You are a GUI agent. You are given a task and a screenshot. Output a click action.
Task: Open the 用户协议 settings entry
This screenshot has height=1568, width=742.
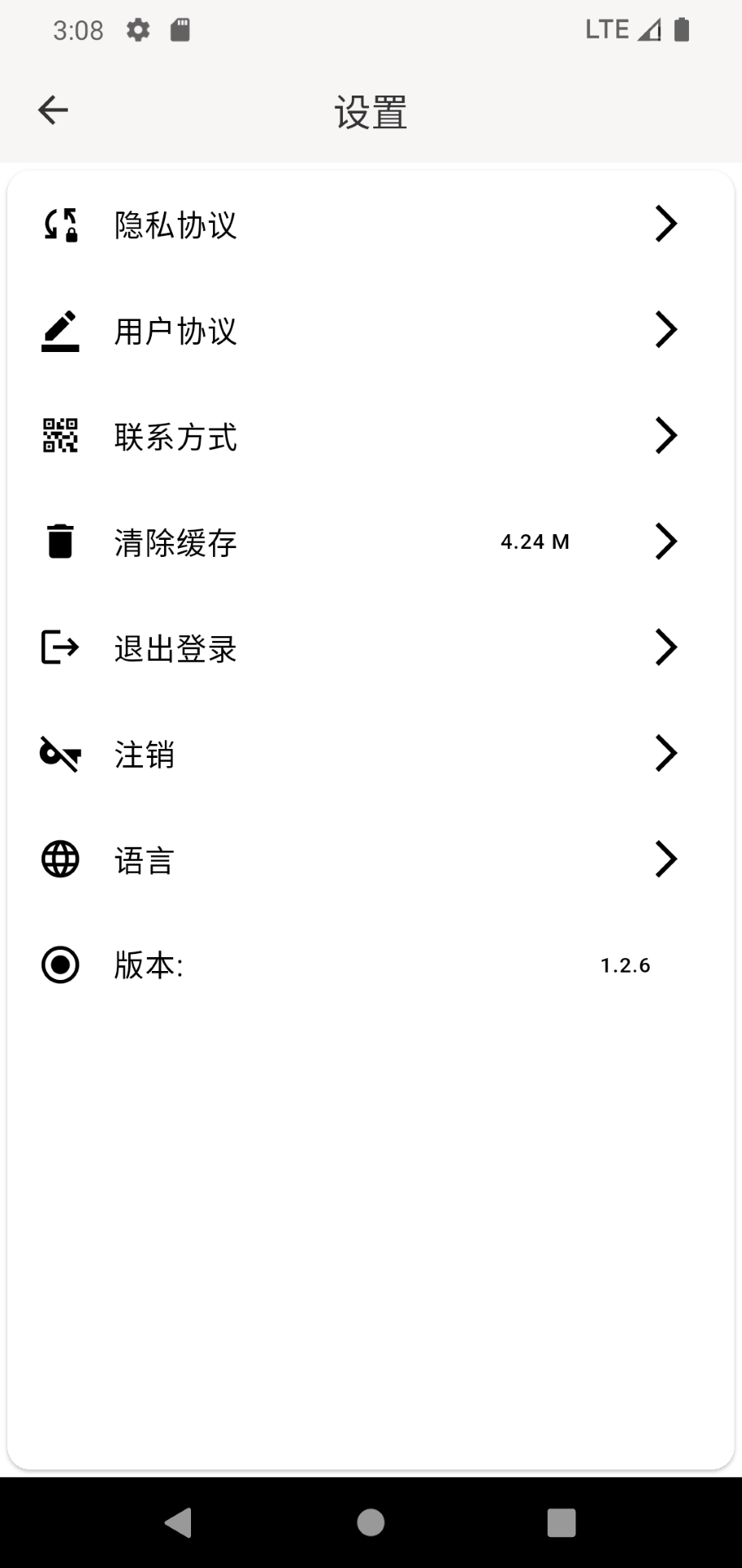(175, 331)
